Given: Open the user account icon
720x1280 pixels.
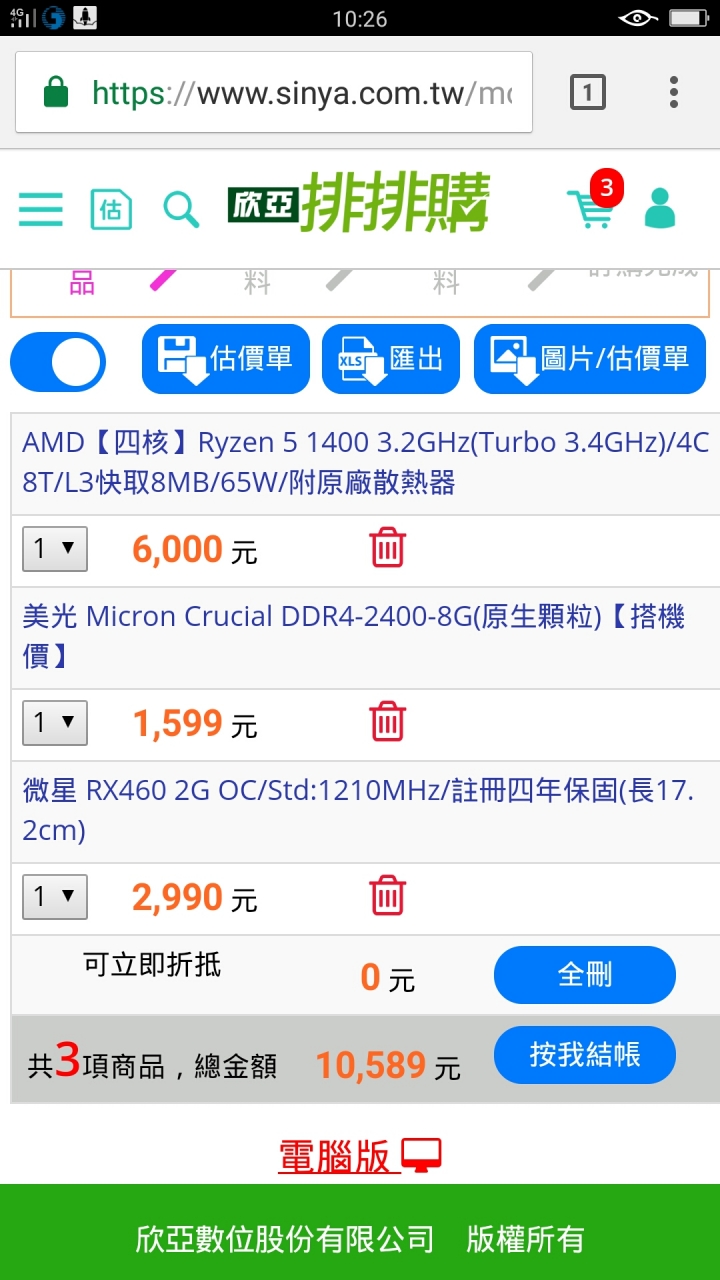Looking at the screenshot, I should (660, 208).
